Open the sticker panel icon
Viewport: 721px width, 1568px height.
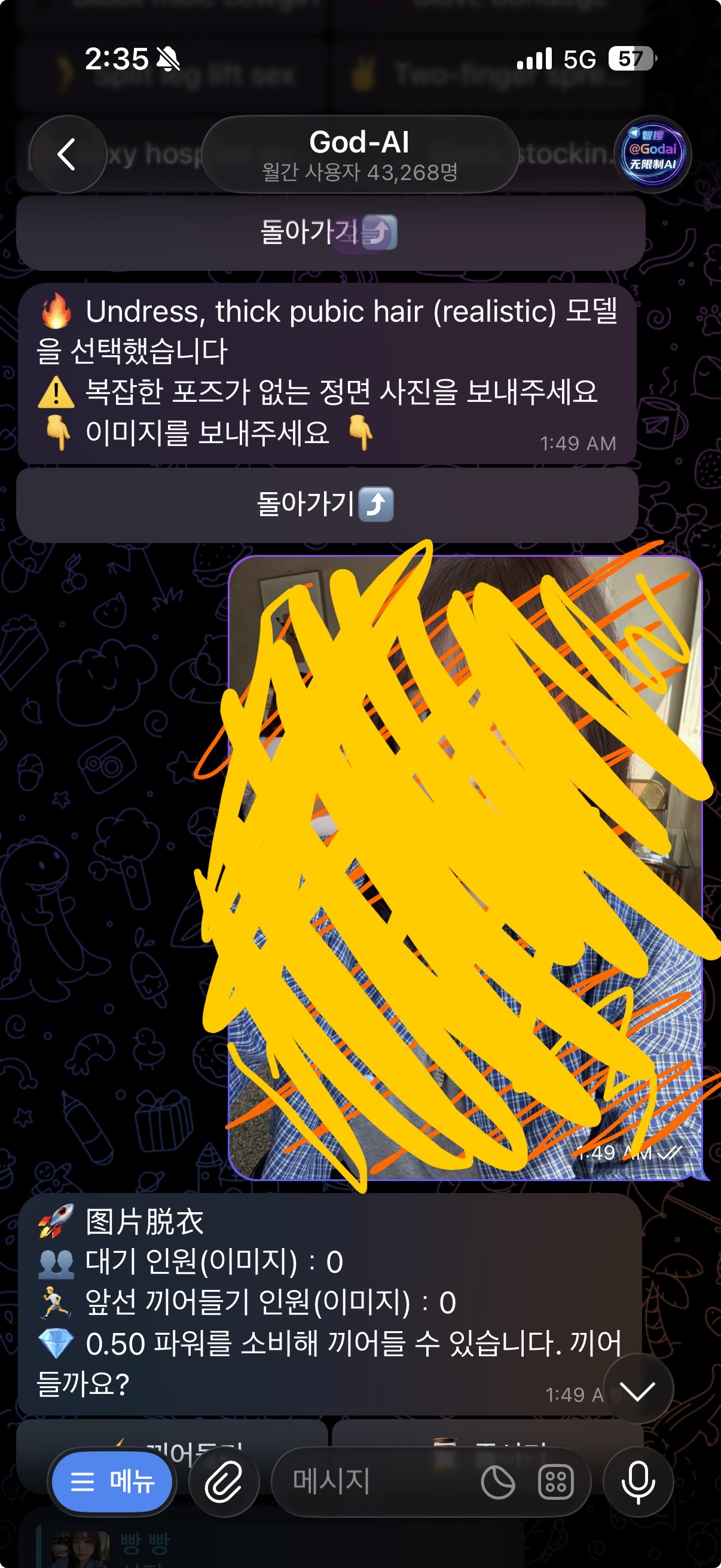click(x=497, y=1481)
